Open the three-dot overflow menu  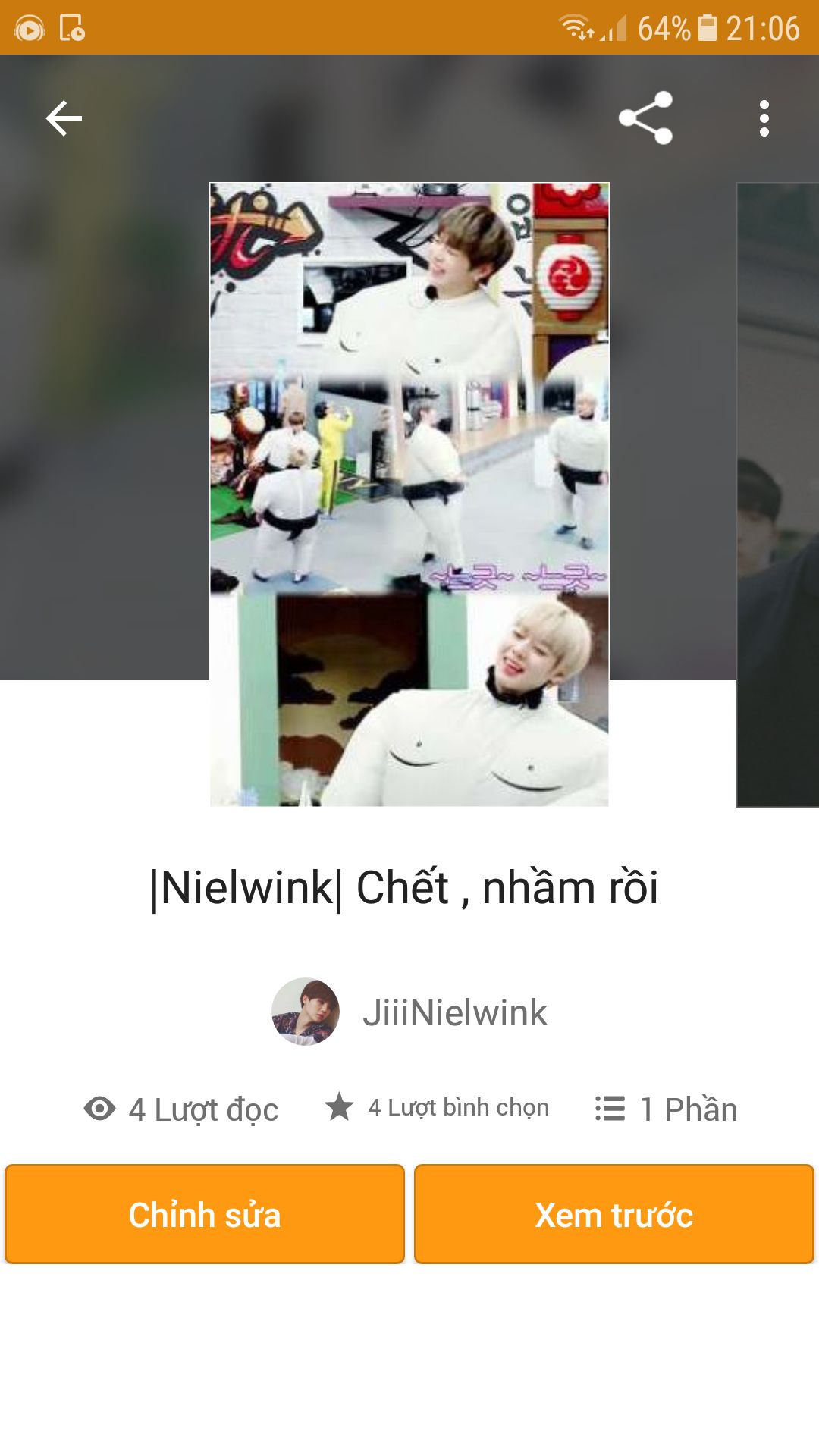point(764,118)
